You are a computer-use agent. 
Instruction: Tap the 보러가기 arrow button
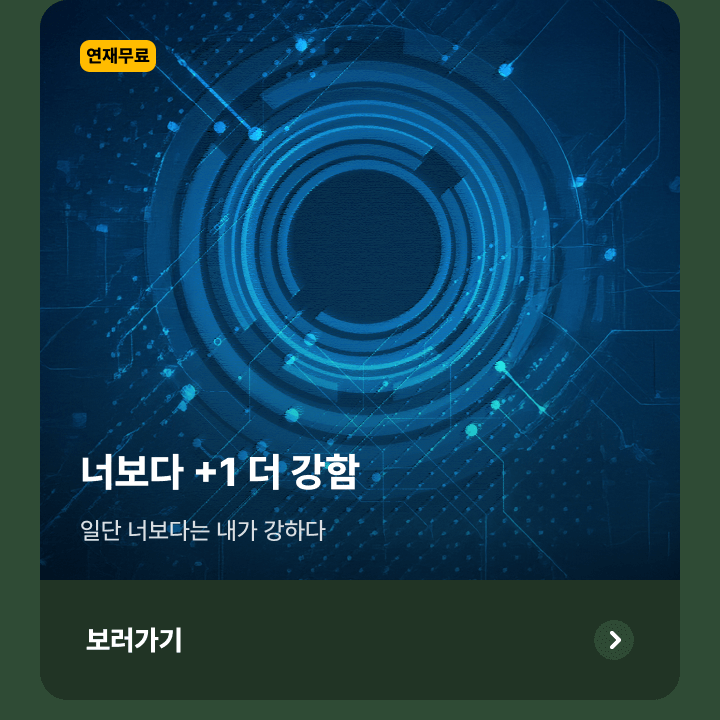coord(613,640)
